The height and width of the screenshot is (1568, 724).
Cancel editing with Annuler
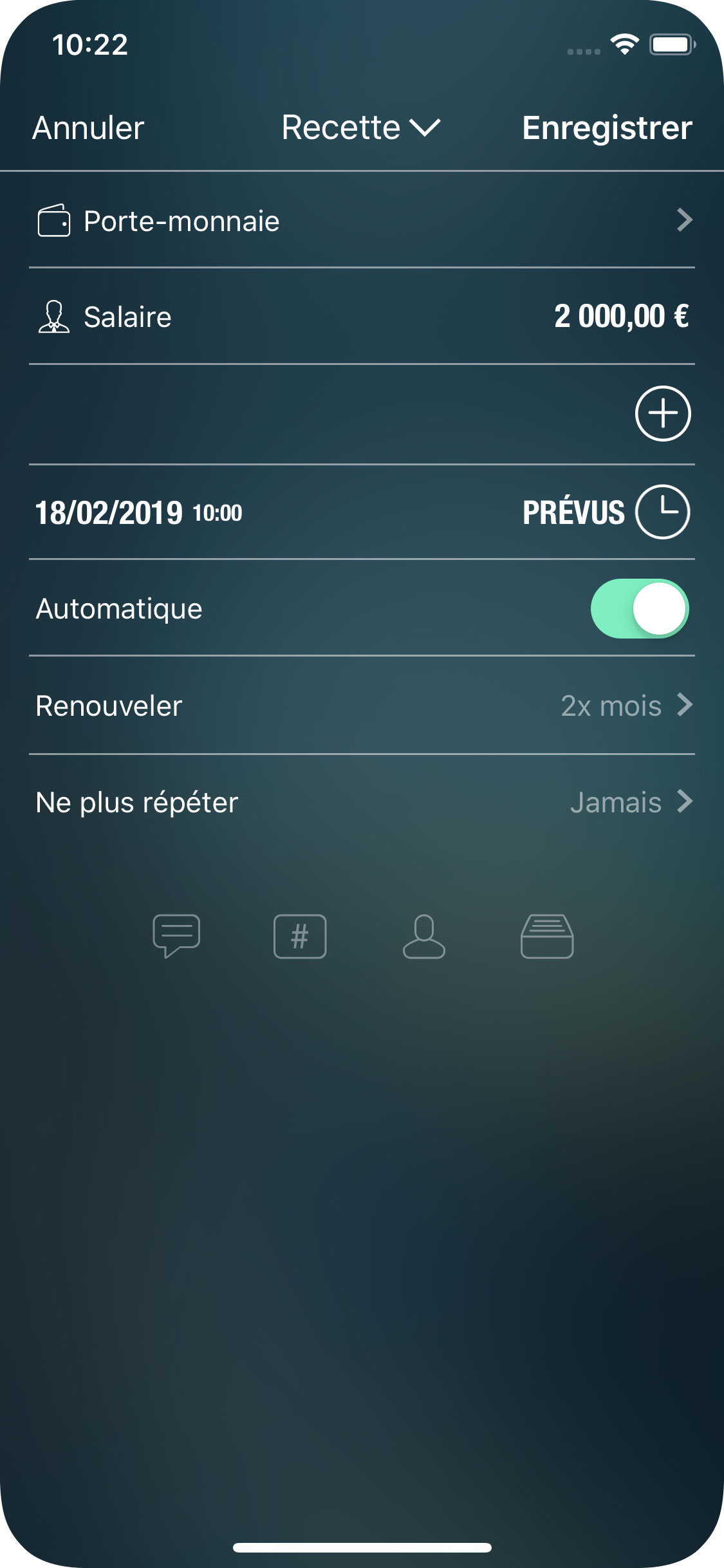point(88,127)
